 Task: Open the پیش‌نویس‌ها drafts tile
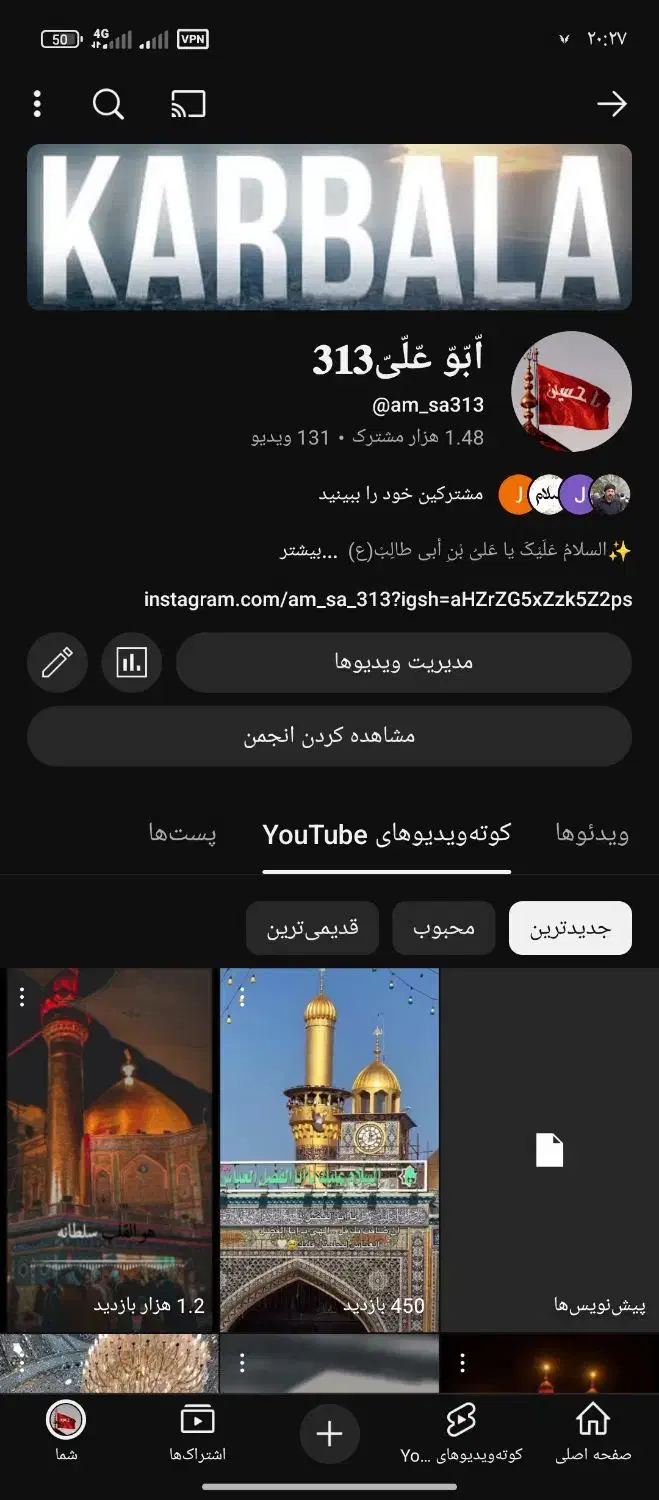point(549,1150)
